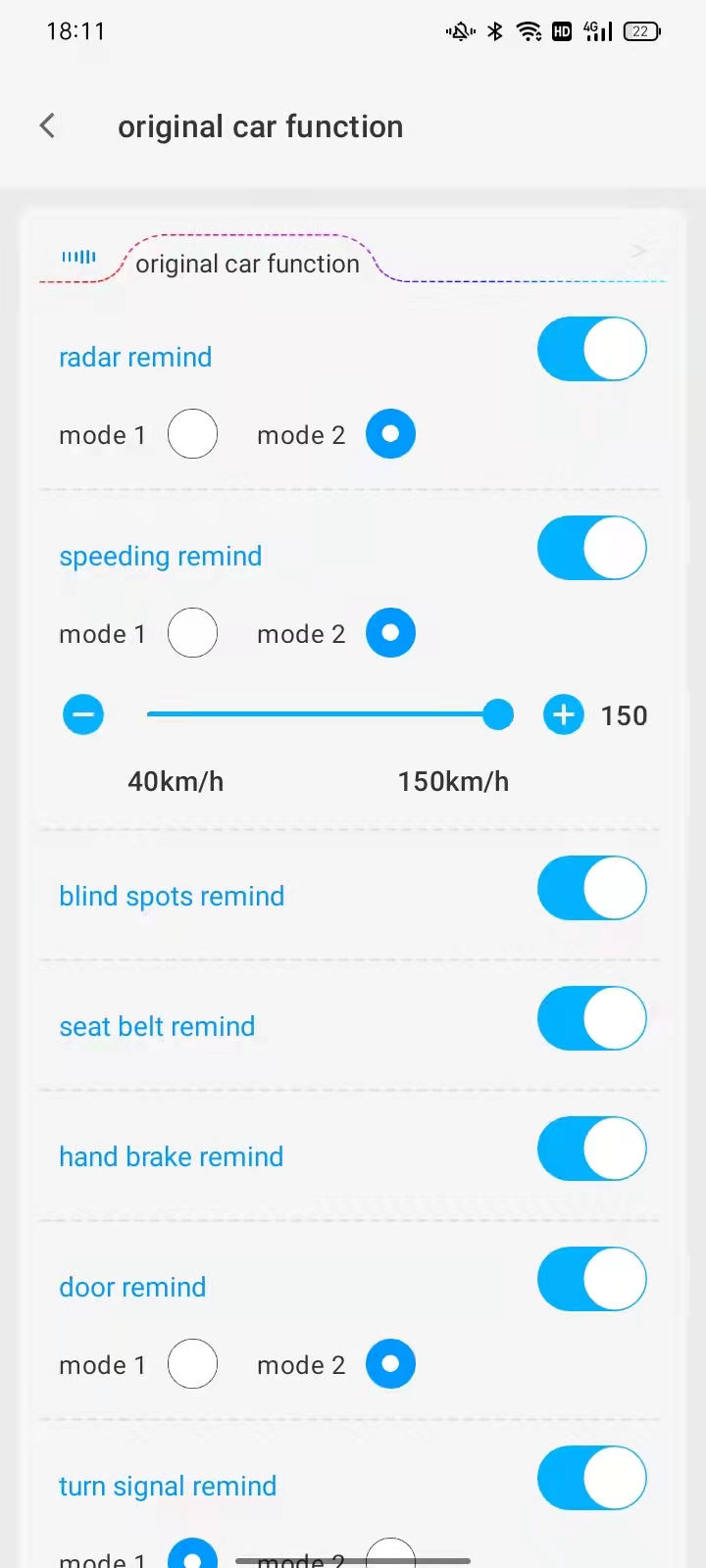Choose mode 2 under door remind
The image size is (706, 1568).
tap(390, 1364)
